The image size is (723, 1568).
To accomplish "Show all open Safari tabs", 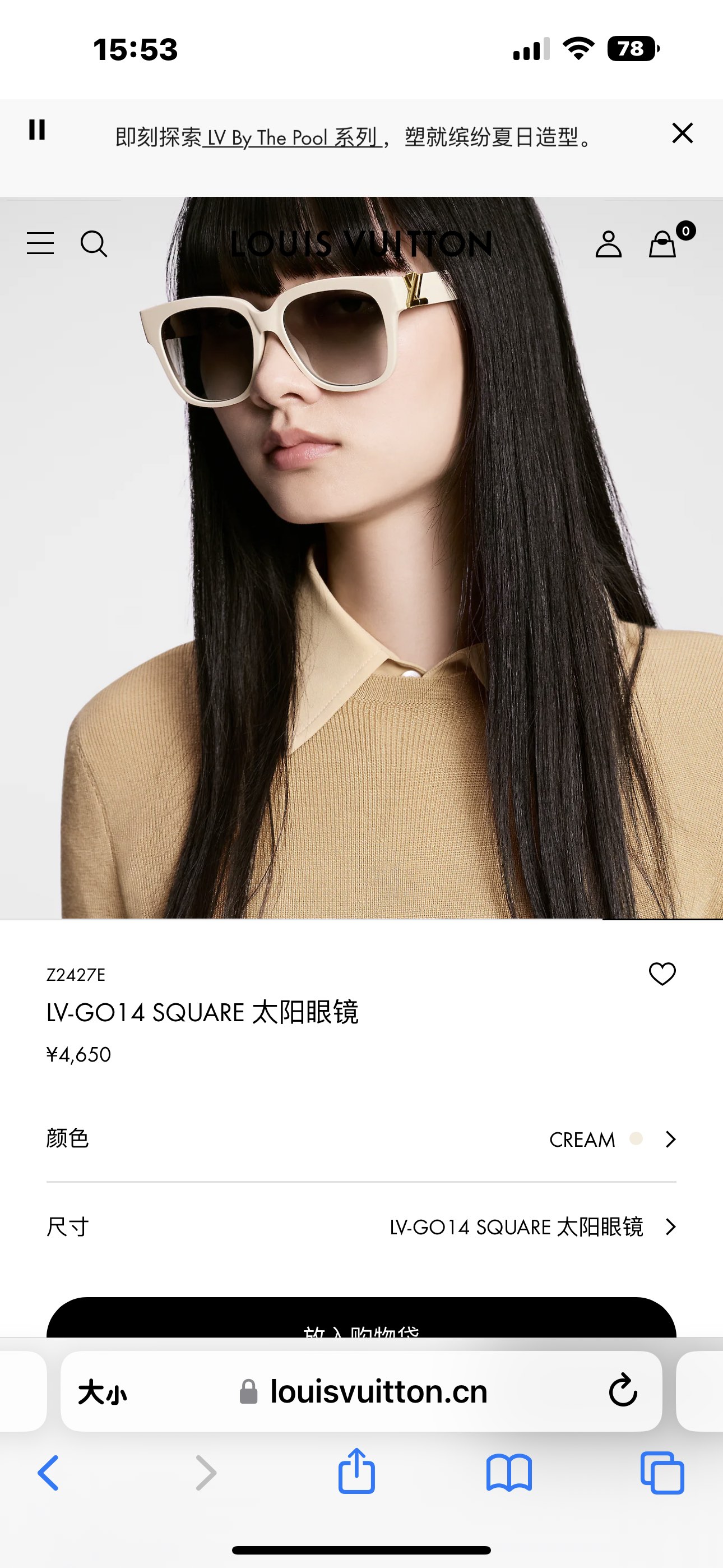I will [662, 1473].
